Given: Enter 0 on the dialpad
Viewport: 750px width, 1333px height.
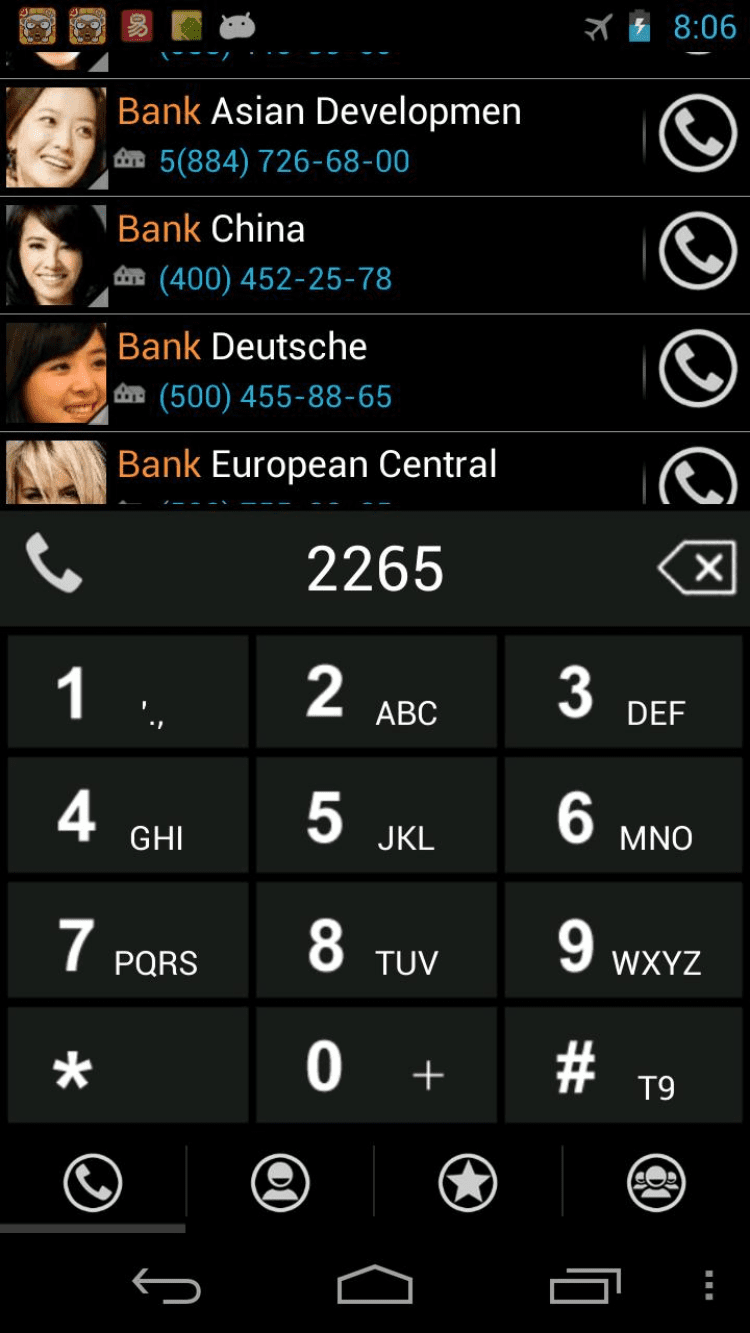Looking at the screenshot, I should pyautogui.click(x=376, y=1065).
